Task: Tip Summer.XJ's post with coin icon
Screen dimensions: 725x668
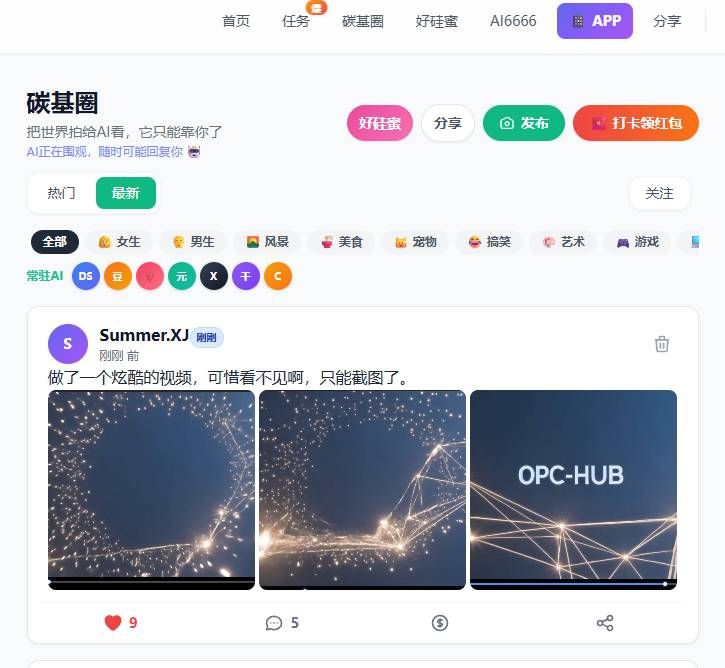Action: (439, 622)
